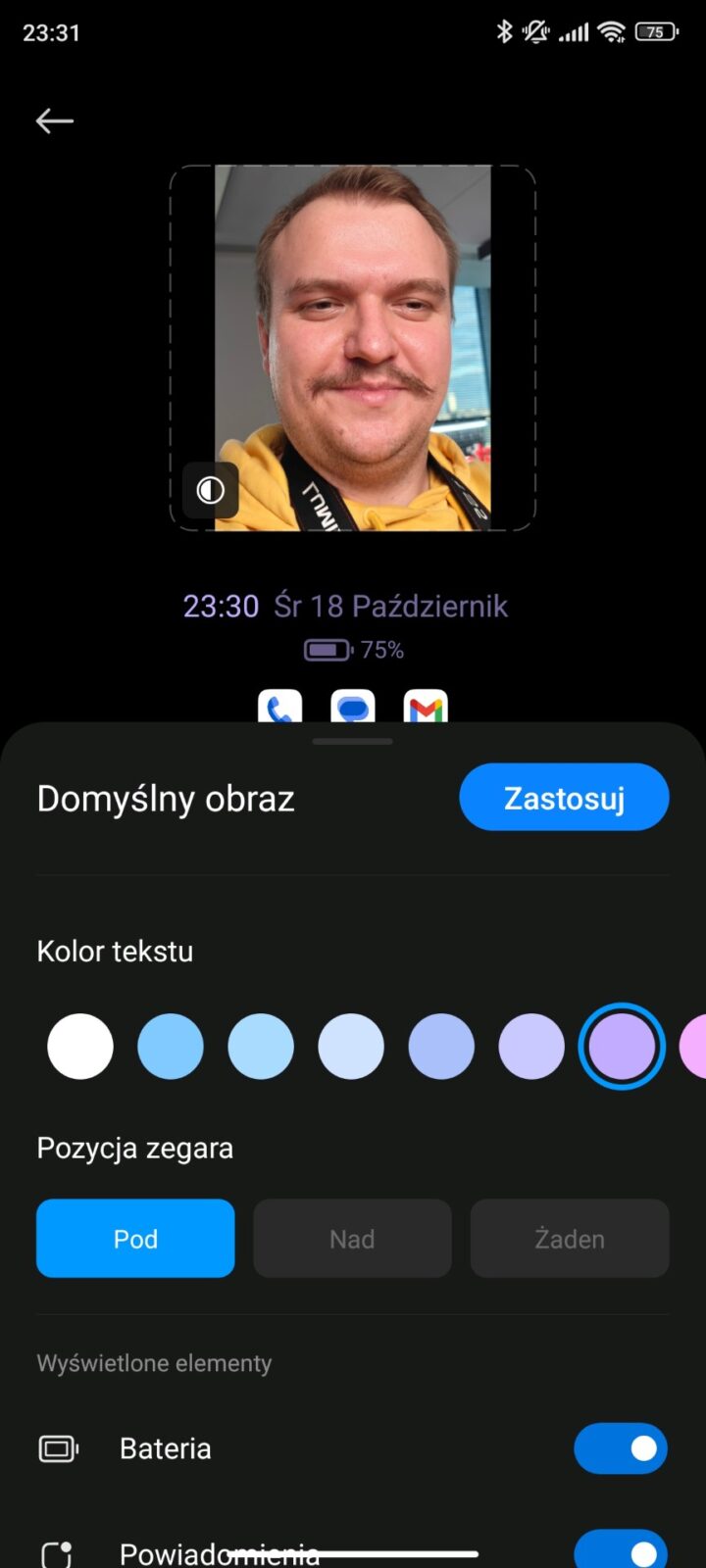Choose the selected purple text color swatch
Viewport: 706px width, 1568px height.
(x=621, y=1046)
